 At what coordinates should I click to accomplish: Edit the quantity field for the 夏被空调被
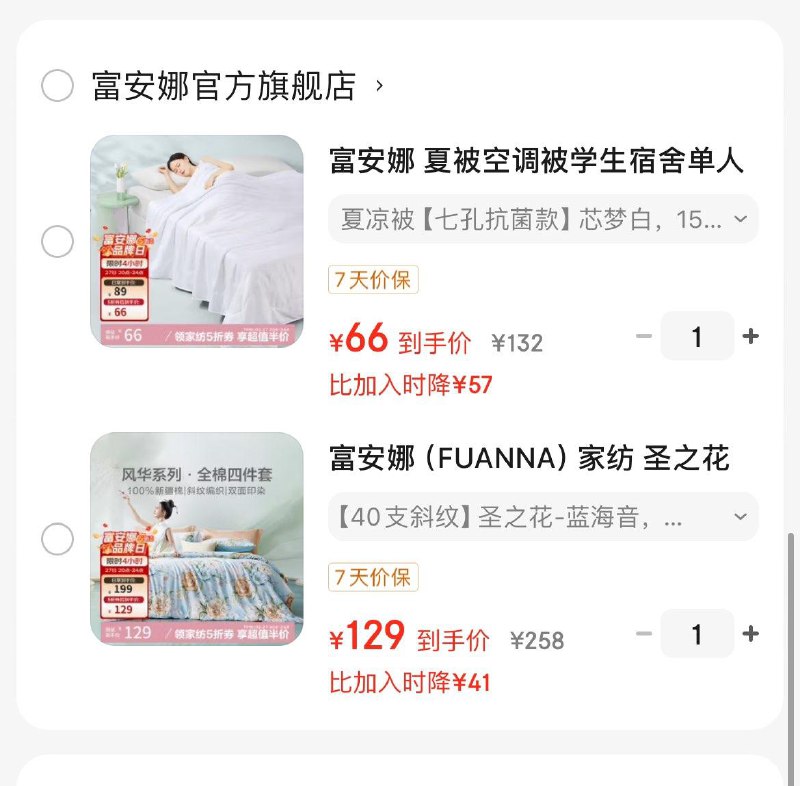point(697,337)
